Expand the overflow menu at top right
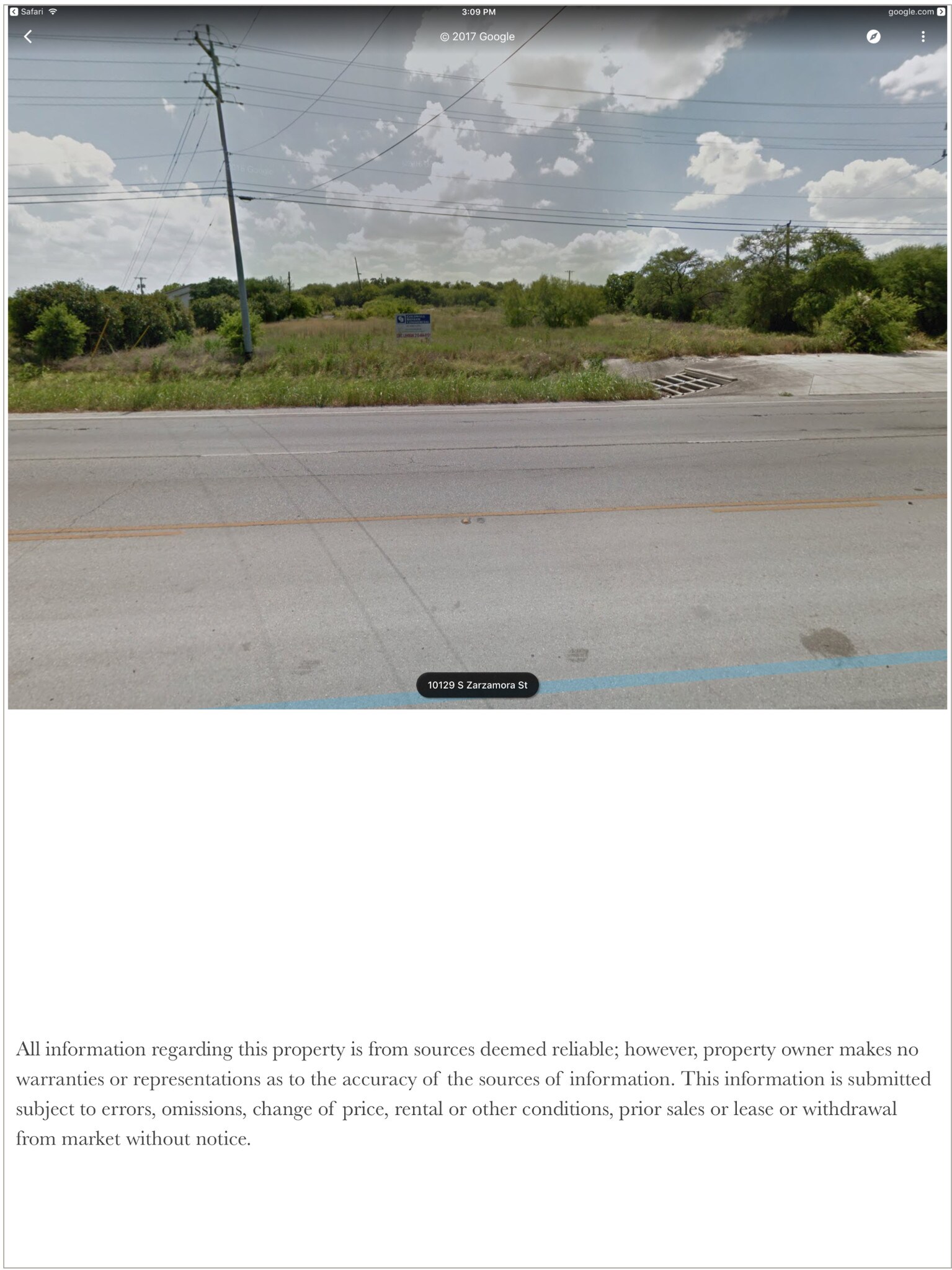The image size is (952, 1270). (922, 37)
